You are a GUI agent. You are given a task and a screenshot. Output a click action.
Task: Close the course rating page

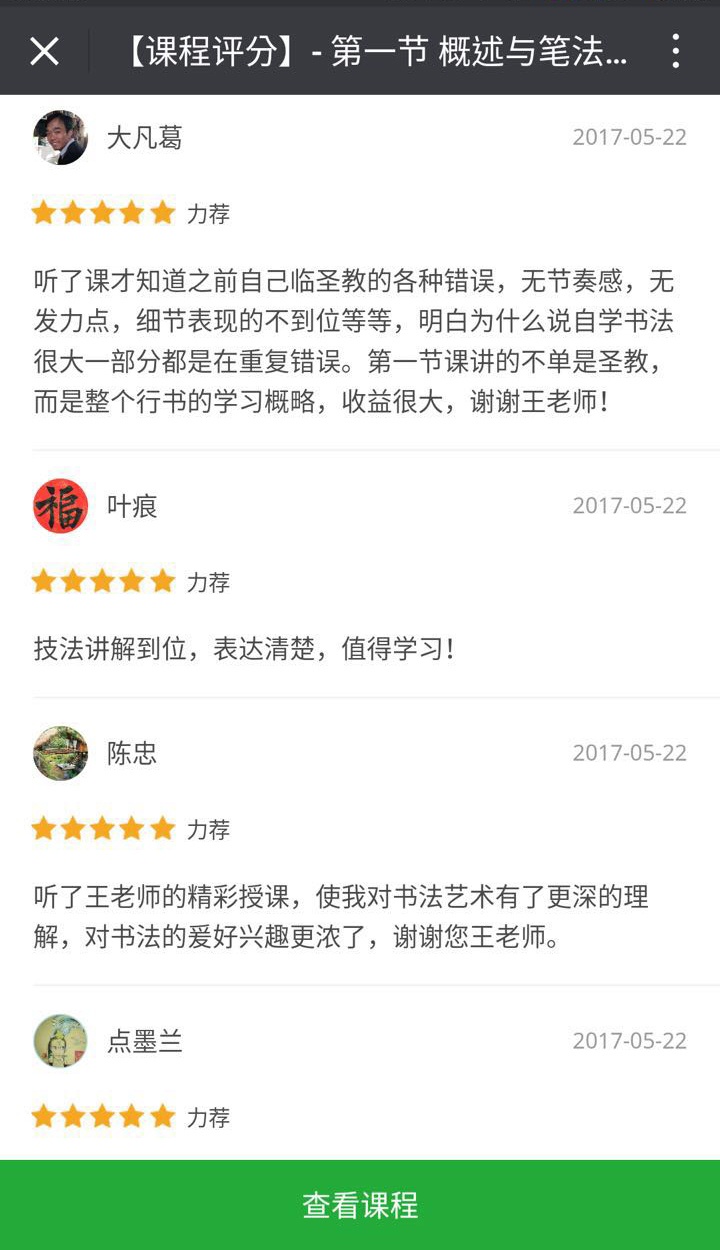tap(44, 51)
